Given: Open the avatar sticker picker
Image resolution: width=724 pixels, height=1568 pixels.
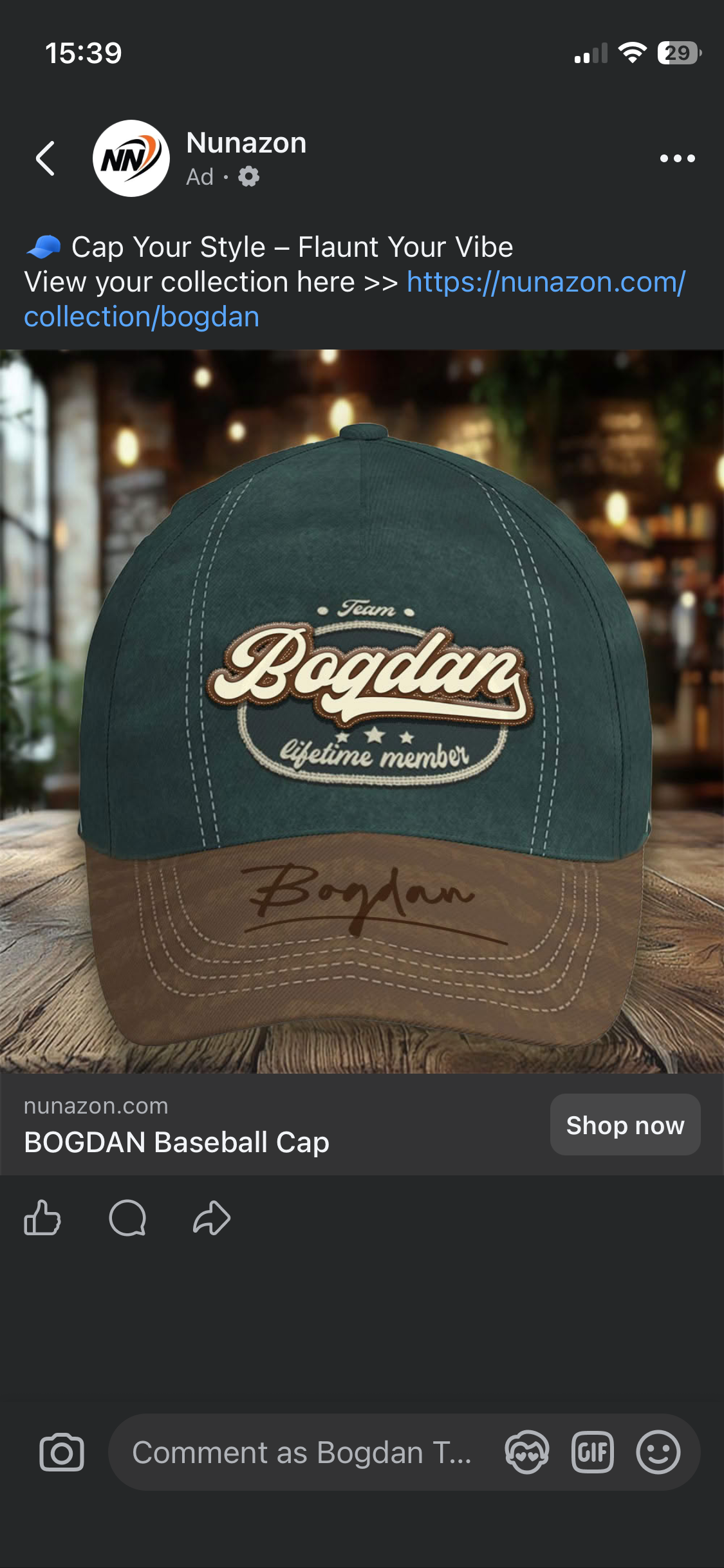Looking at the screenshot, I should 526,1453.
